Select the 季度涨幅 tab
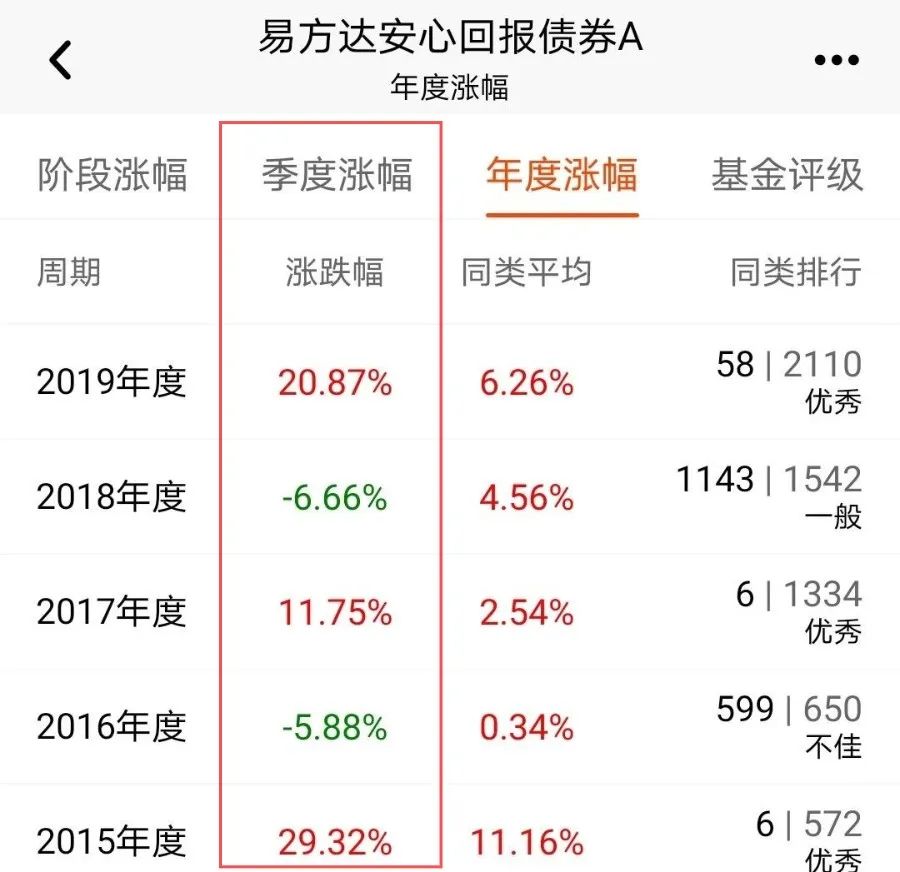900x872 pixels. 337,175
